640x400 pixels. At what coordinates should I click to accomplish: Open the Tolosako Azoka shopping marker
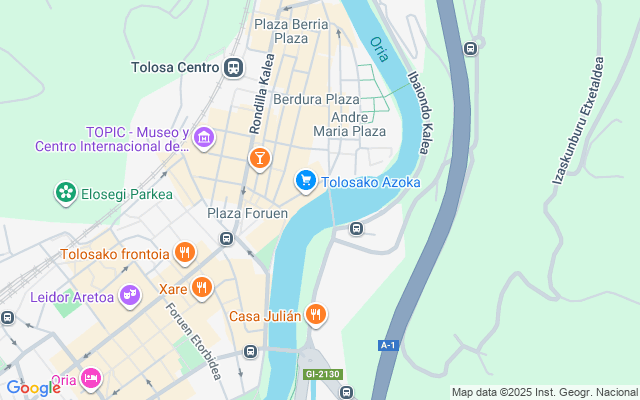(305, 181)
